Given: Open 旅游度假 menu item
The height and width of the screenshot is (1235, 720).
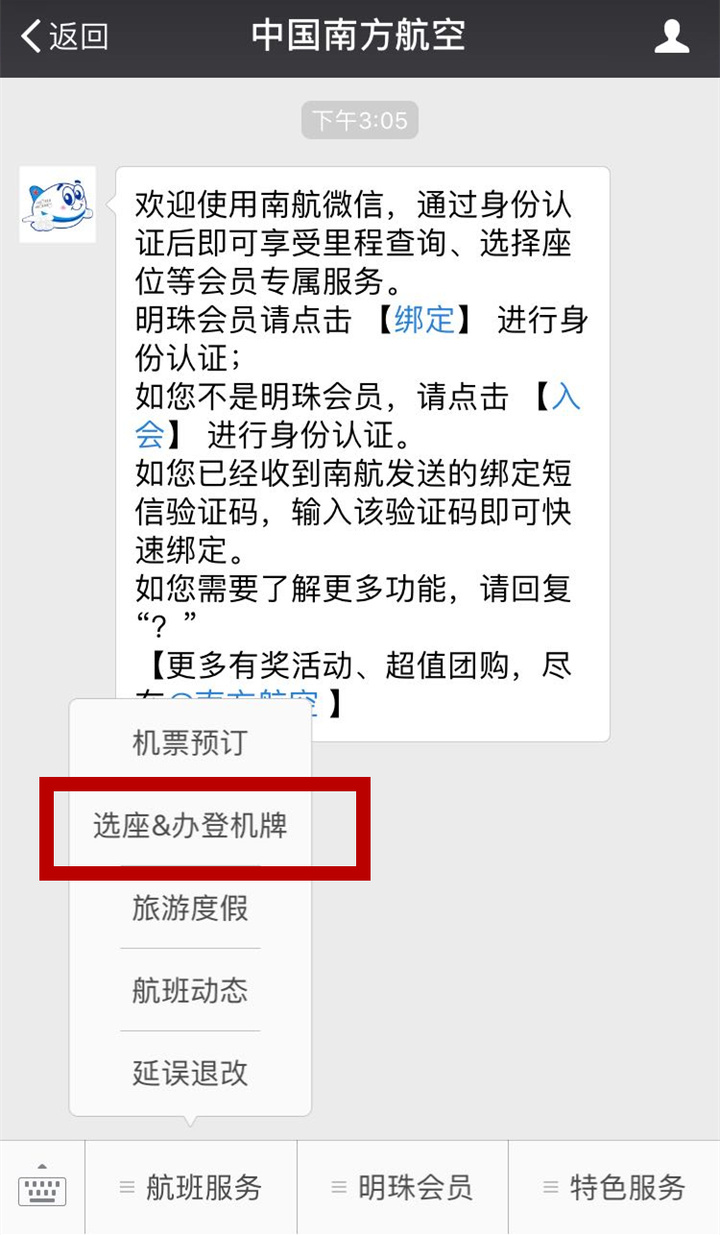Looking at the screenshot, I should tap(190, 908).
